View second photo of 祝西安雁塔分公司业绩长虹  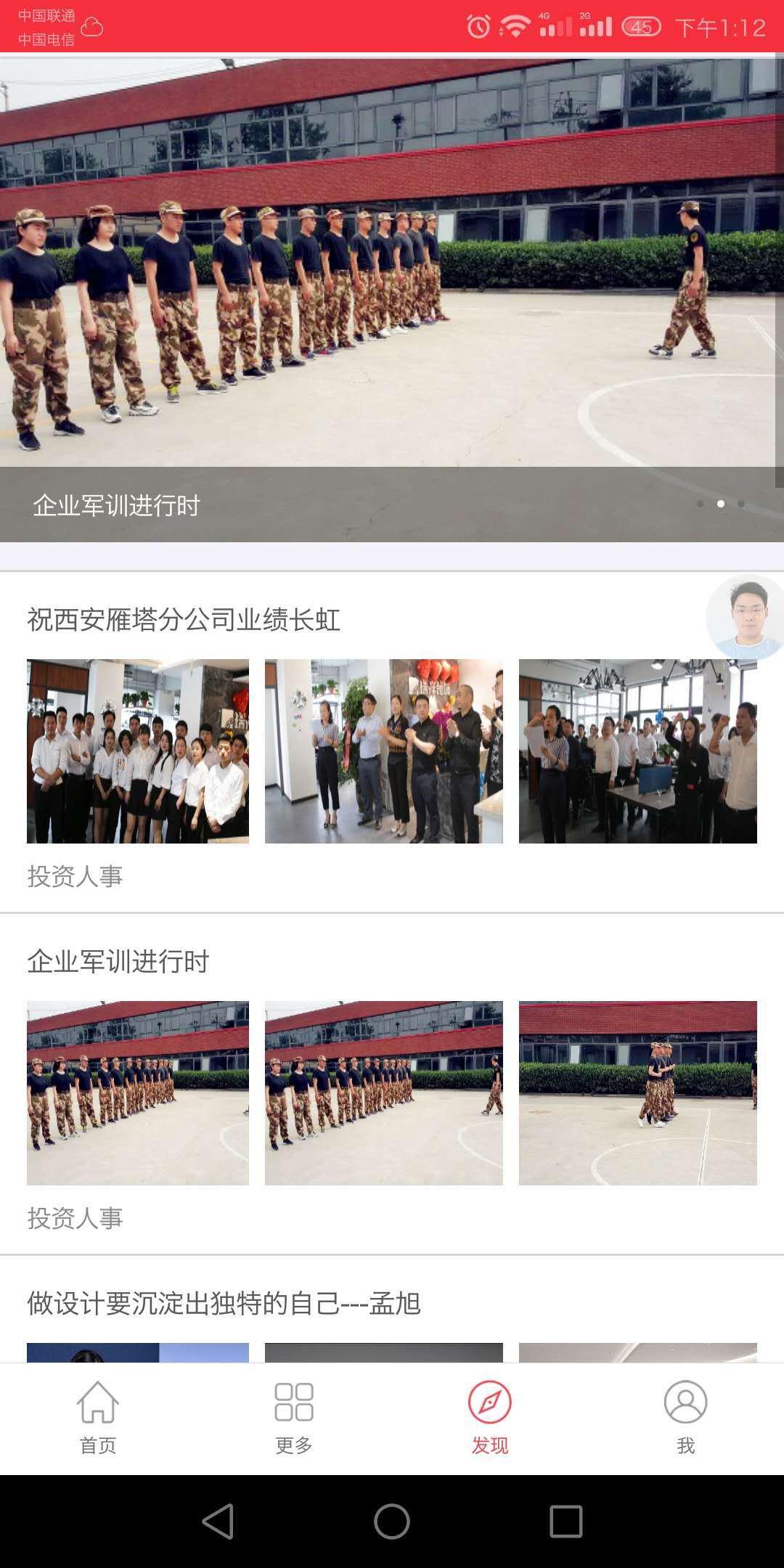click(x=383, y=751)
